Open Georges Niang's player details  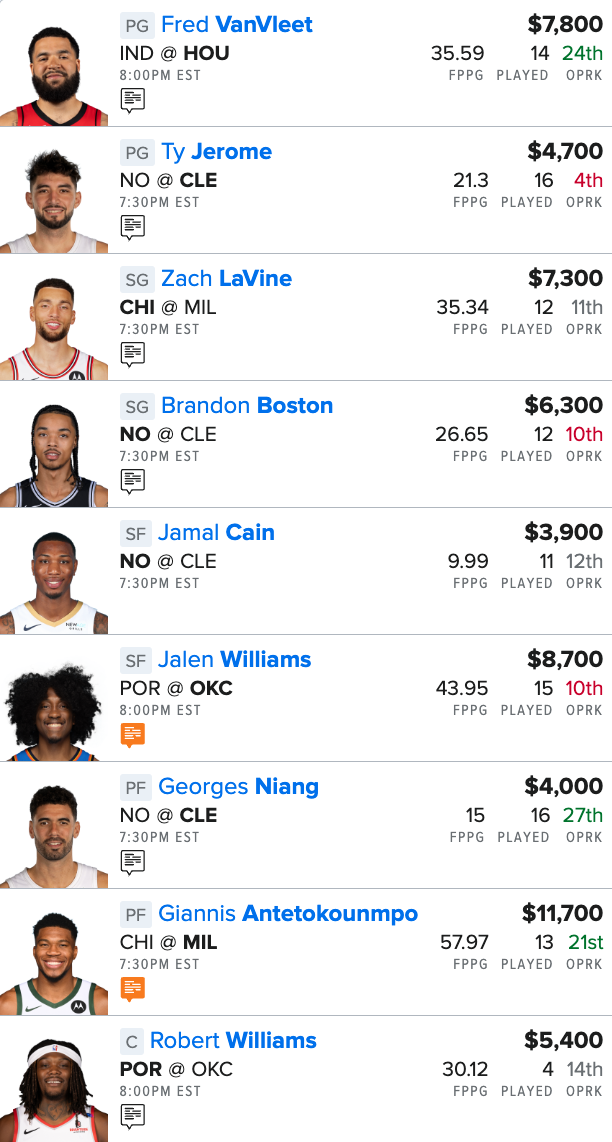click(x=238, y=787)
